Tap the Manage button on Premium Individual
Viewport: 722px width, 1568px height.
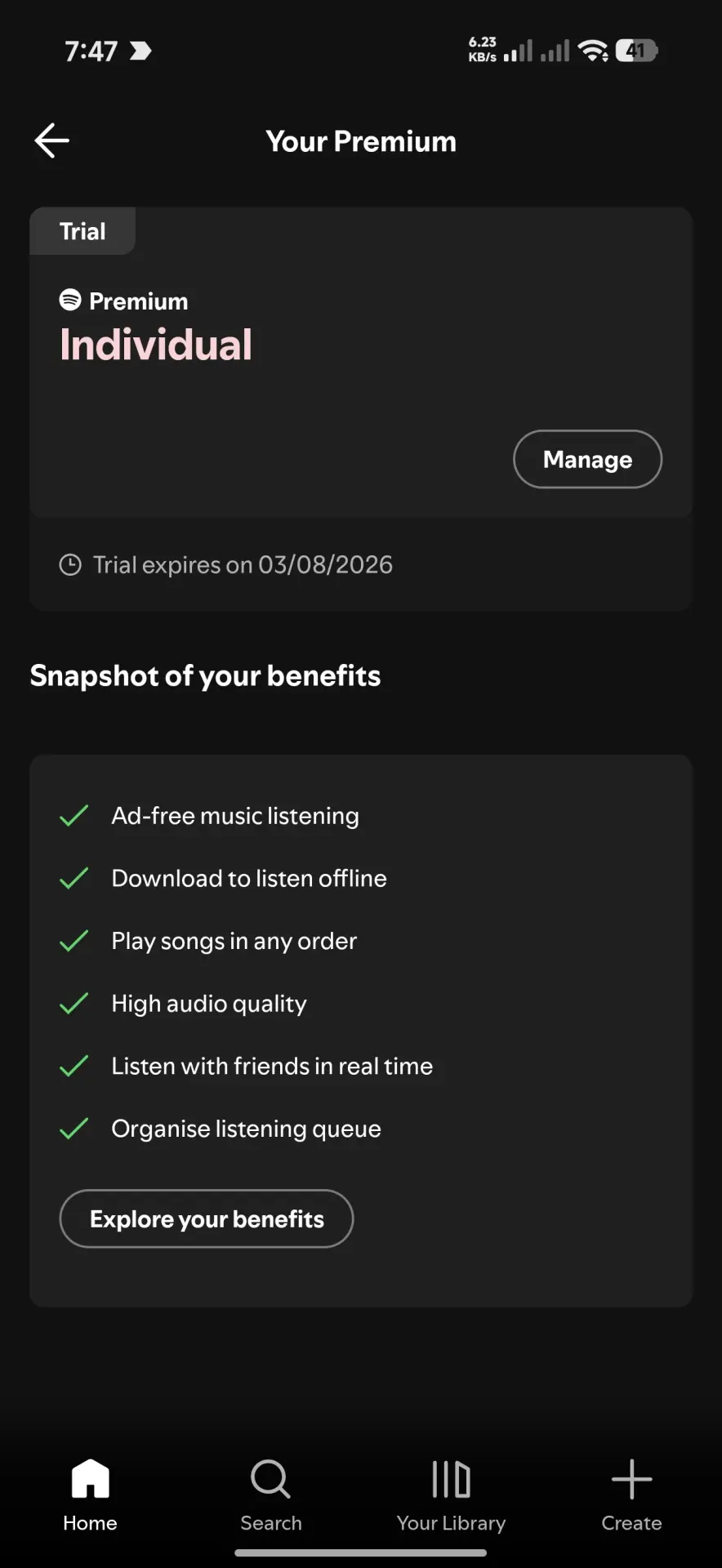click(x=587, y=459)
